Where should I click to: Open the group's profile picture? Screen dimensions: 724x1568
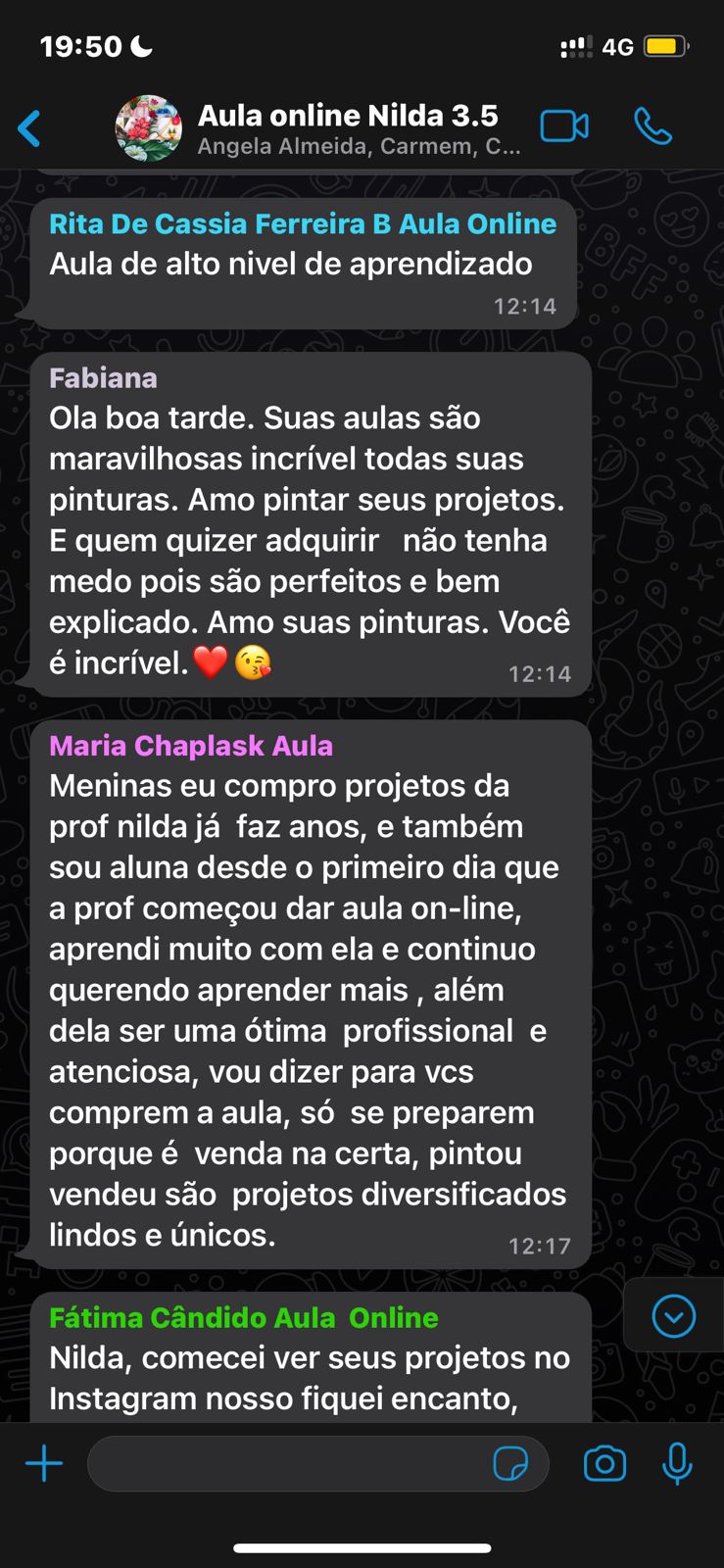click(149, 128)
